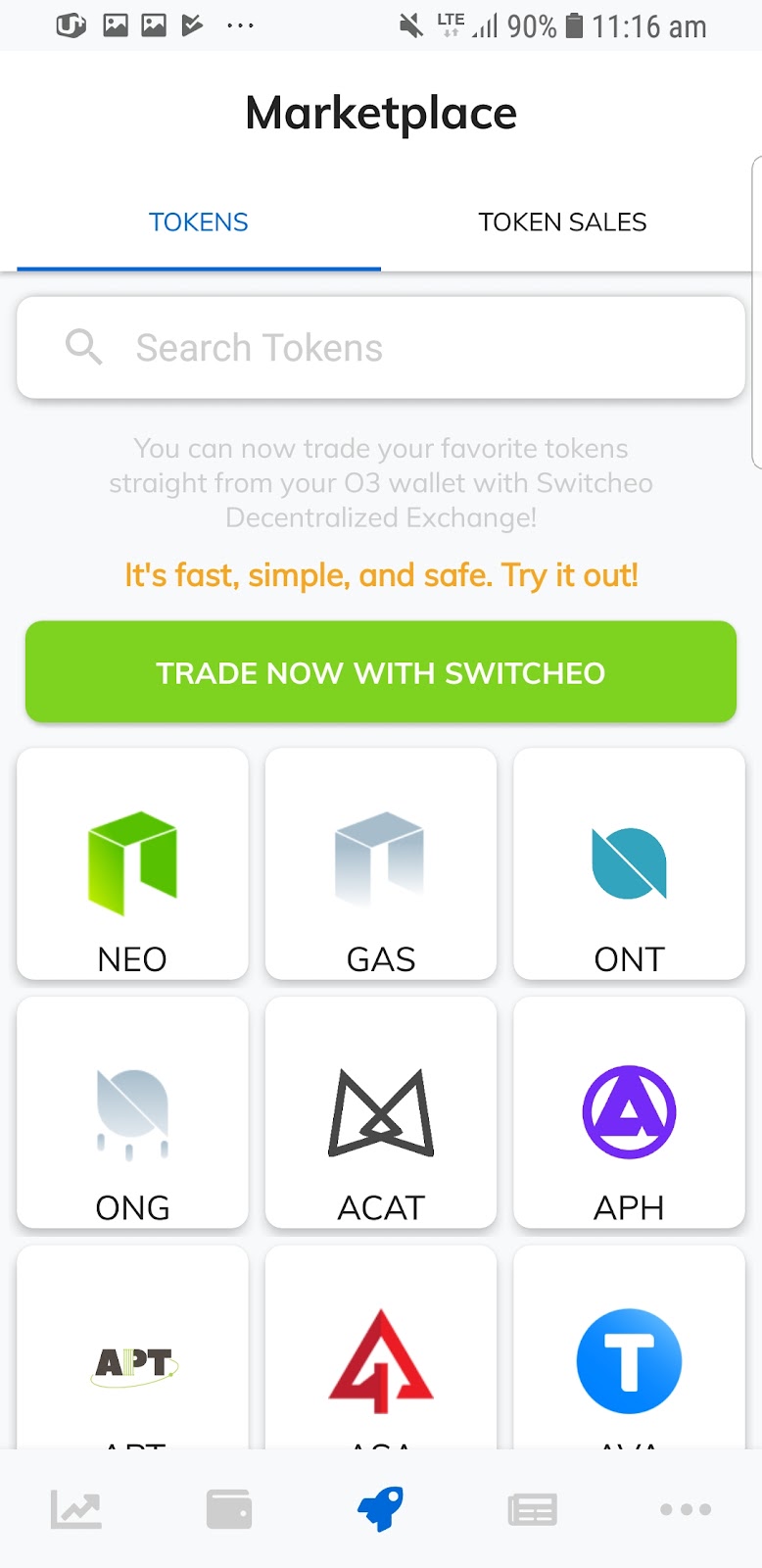Open the ONT token card
Image resolution: width=762 pixels, height=1568 pixels.
point(629,864)
